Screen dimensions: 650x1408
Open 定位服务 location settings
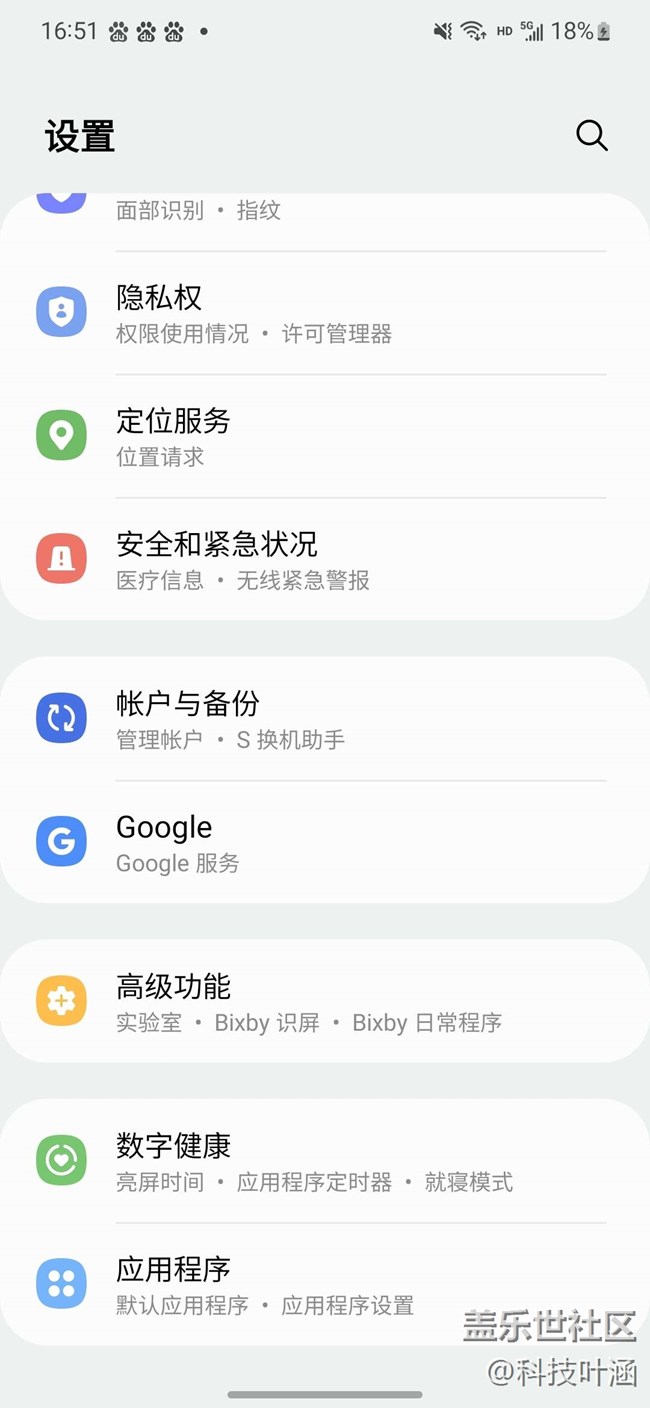click(325, 437)
